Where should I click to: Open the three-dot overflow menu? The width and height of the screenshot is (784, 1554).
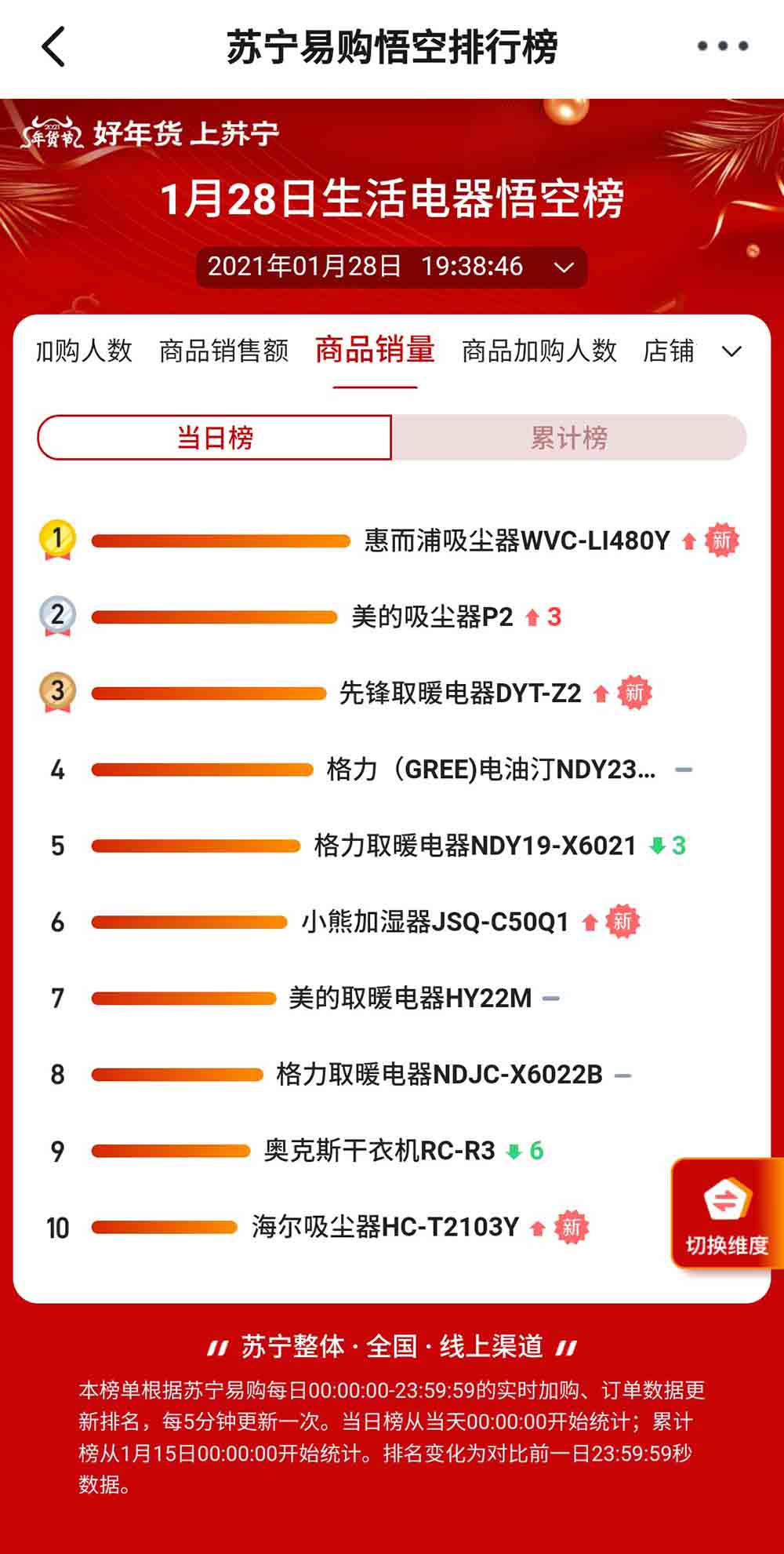(x=722, y=47)
